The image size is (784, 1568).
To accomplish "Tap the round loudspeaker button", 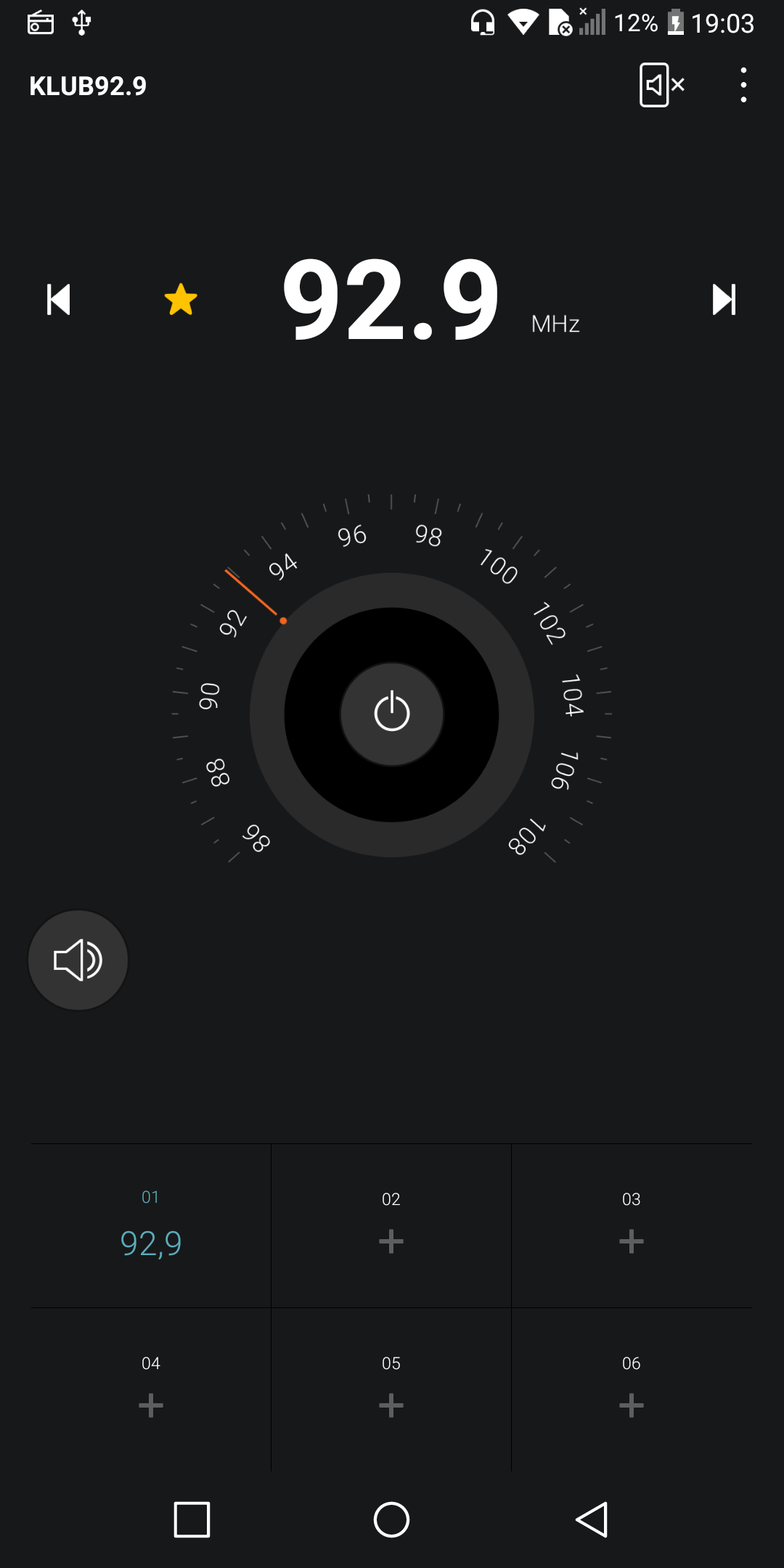I will 78,960.
